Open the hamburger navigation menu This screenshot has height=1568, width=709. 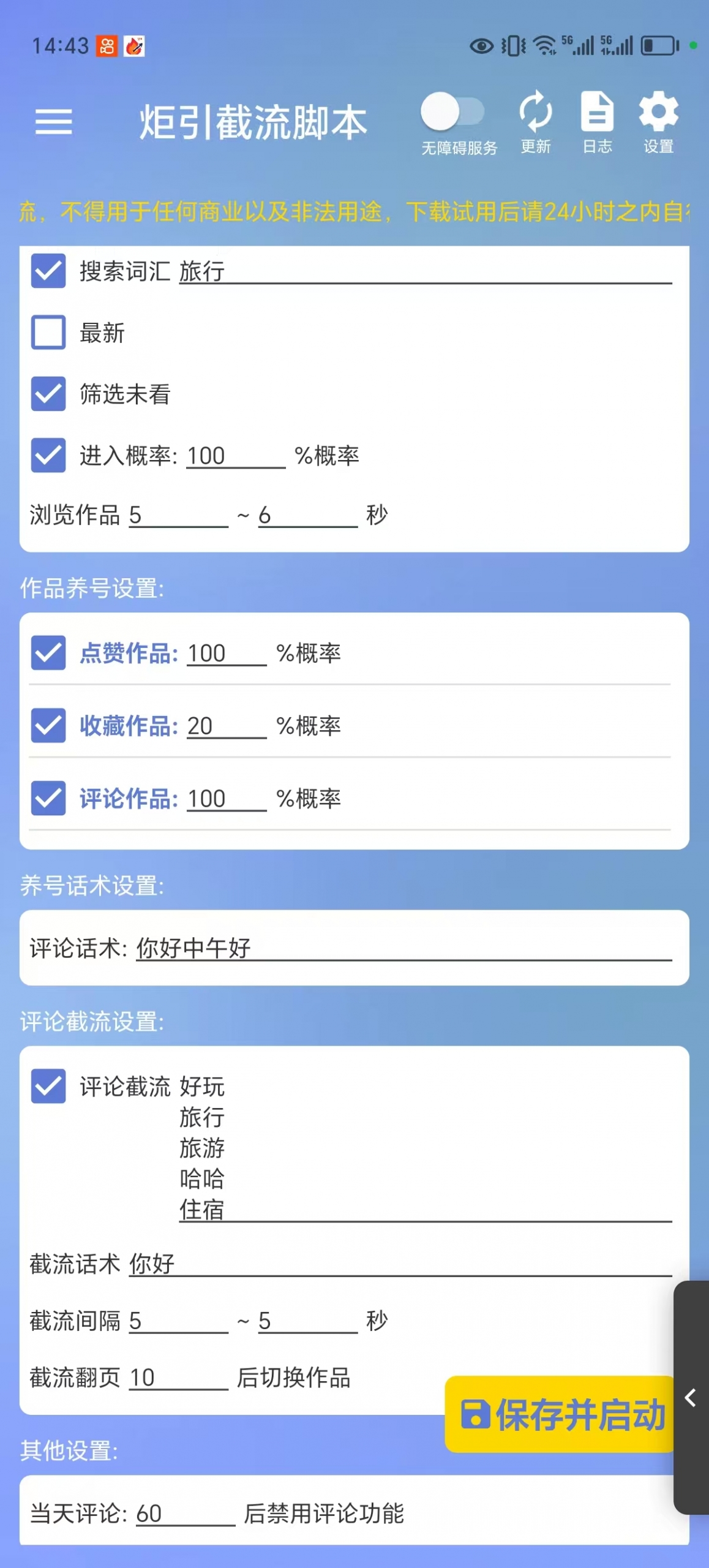pyautogui.click(x=54, y=123)
